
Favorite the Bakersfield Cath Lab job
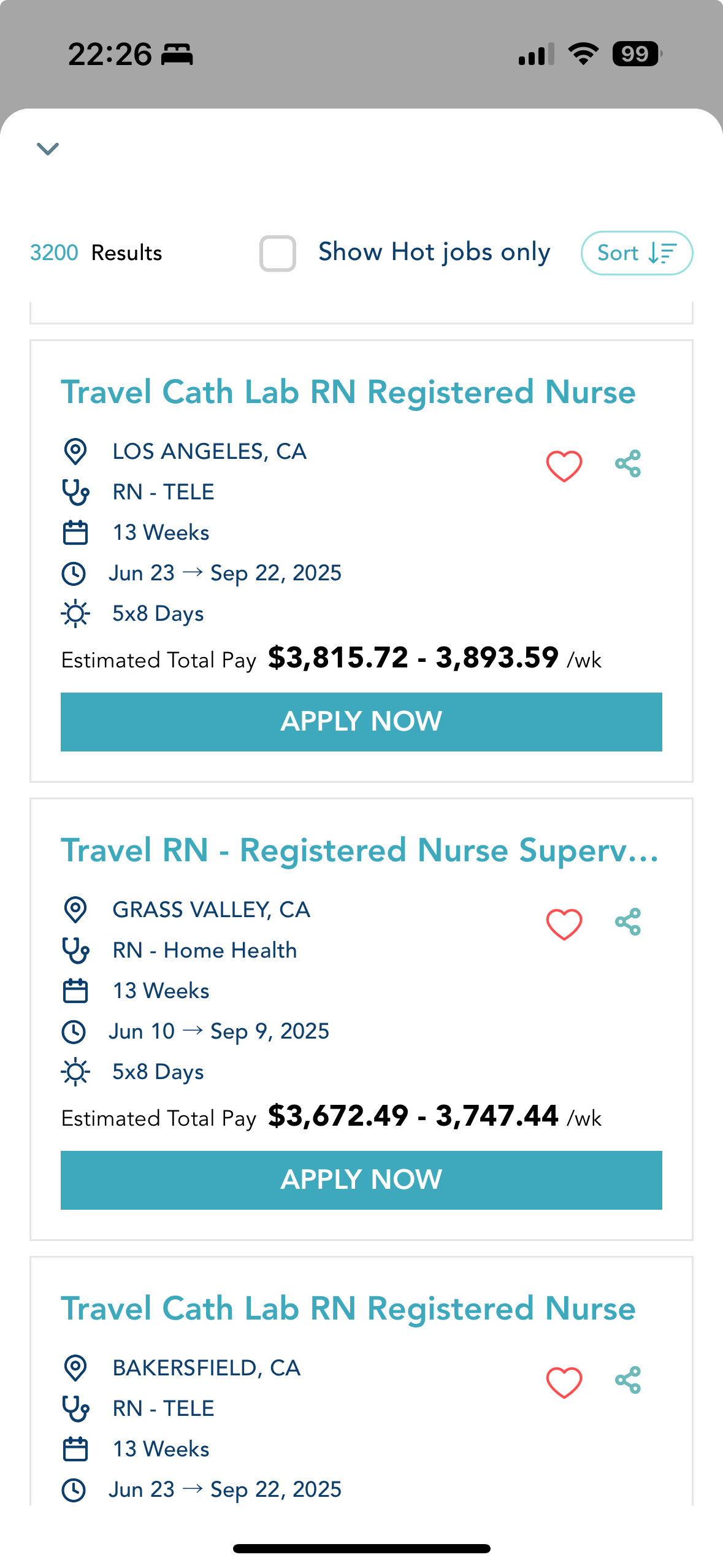pos(564,1382)
